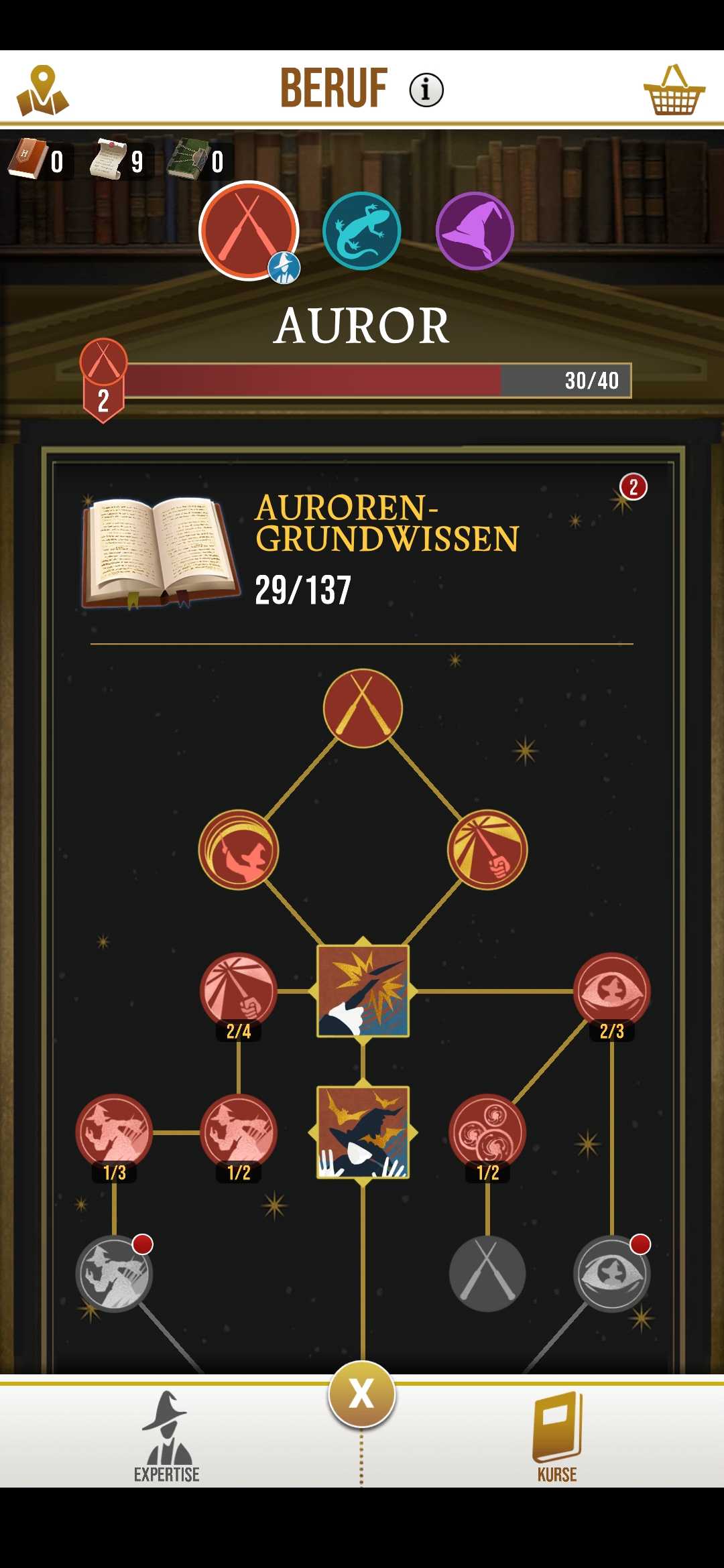Open the eye skill node labeled 2/3
This screenshot has width=724, height=1568.
tap(611, 991)
